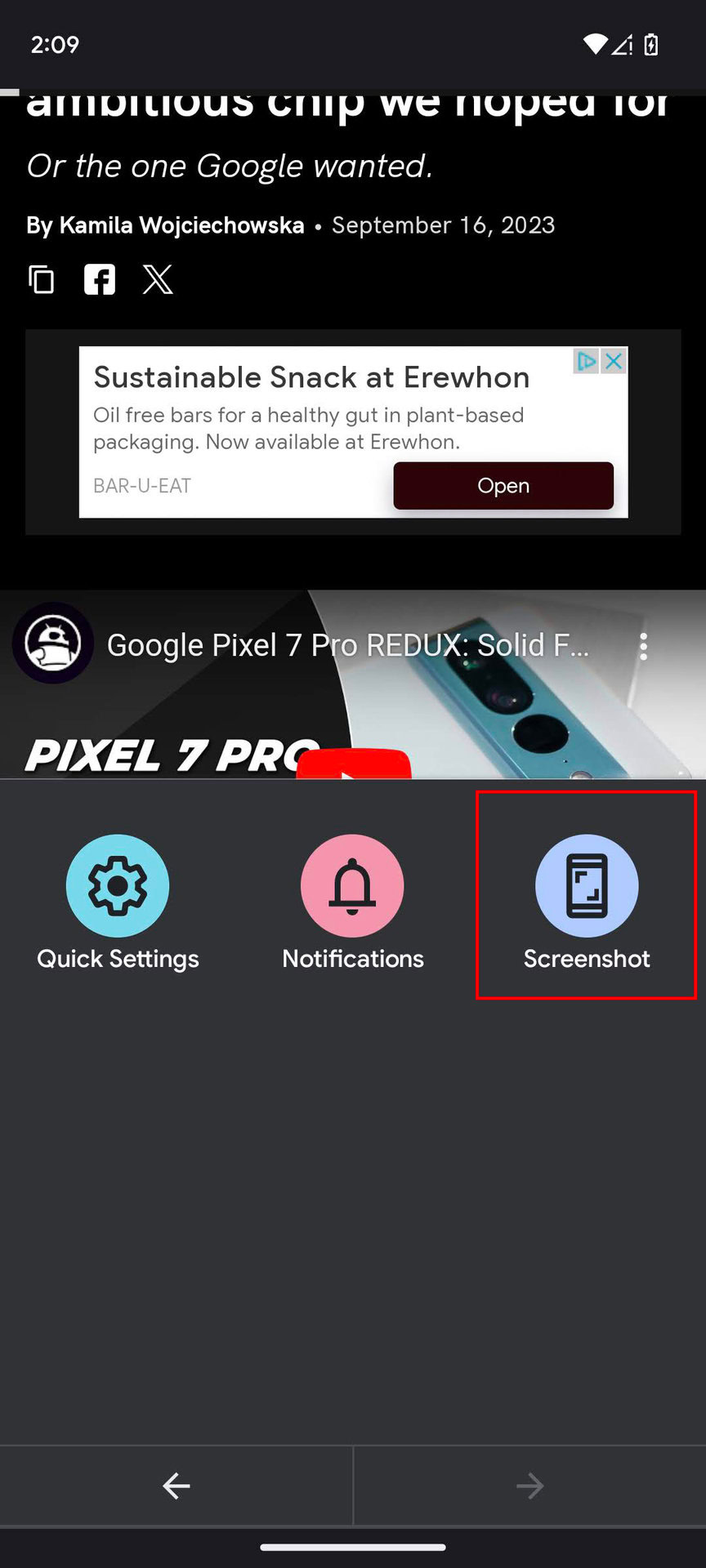
Task: Open the YouTube video overflow menu
Action: pyautogui.click(x=644, y=646)
